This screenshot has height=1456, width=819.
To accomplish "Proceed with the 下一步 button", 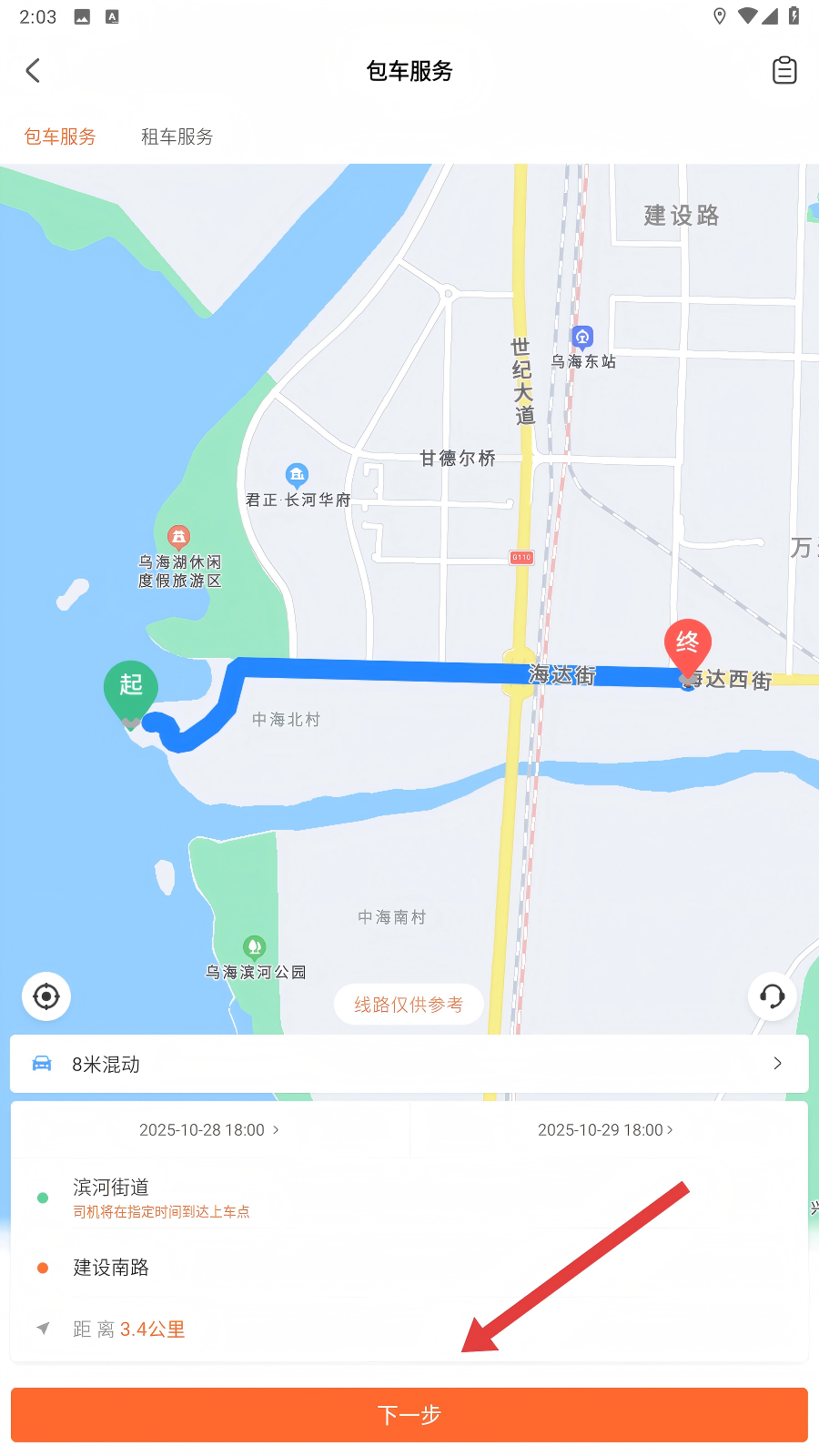I will [x=409, y=1415].
